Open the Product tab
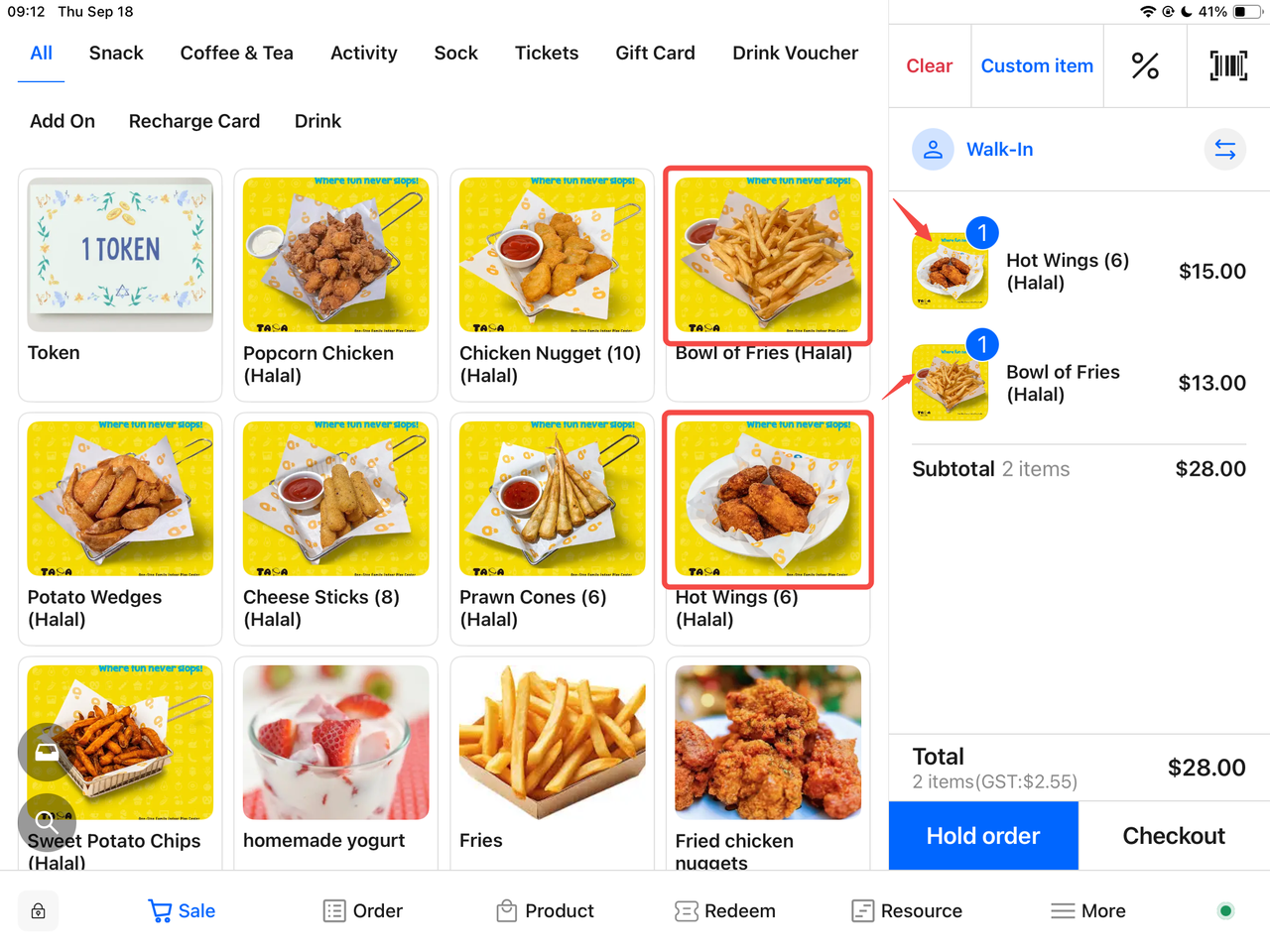This screenshot has height=952, width=1270. click(545, 910)
